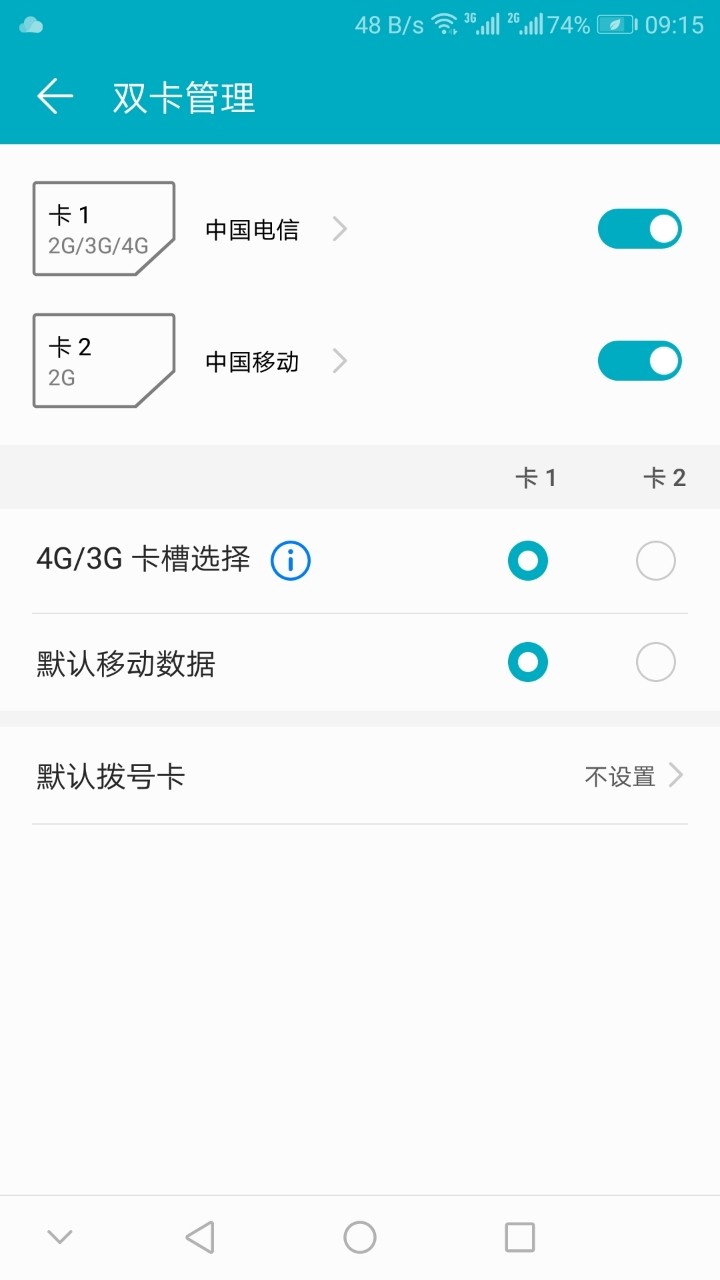Screen dimensions: 720x1280
Task: Tap the recent apps square navigation icon
Action: [x=519, y=1235]
